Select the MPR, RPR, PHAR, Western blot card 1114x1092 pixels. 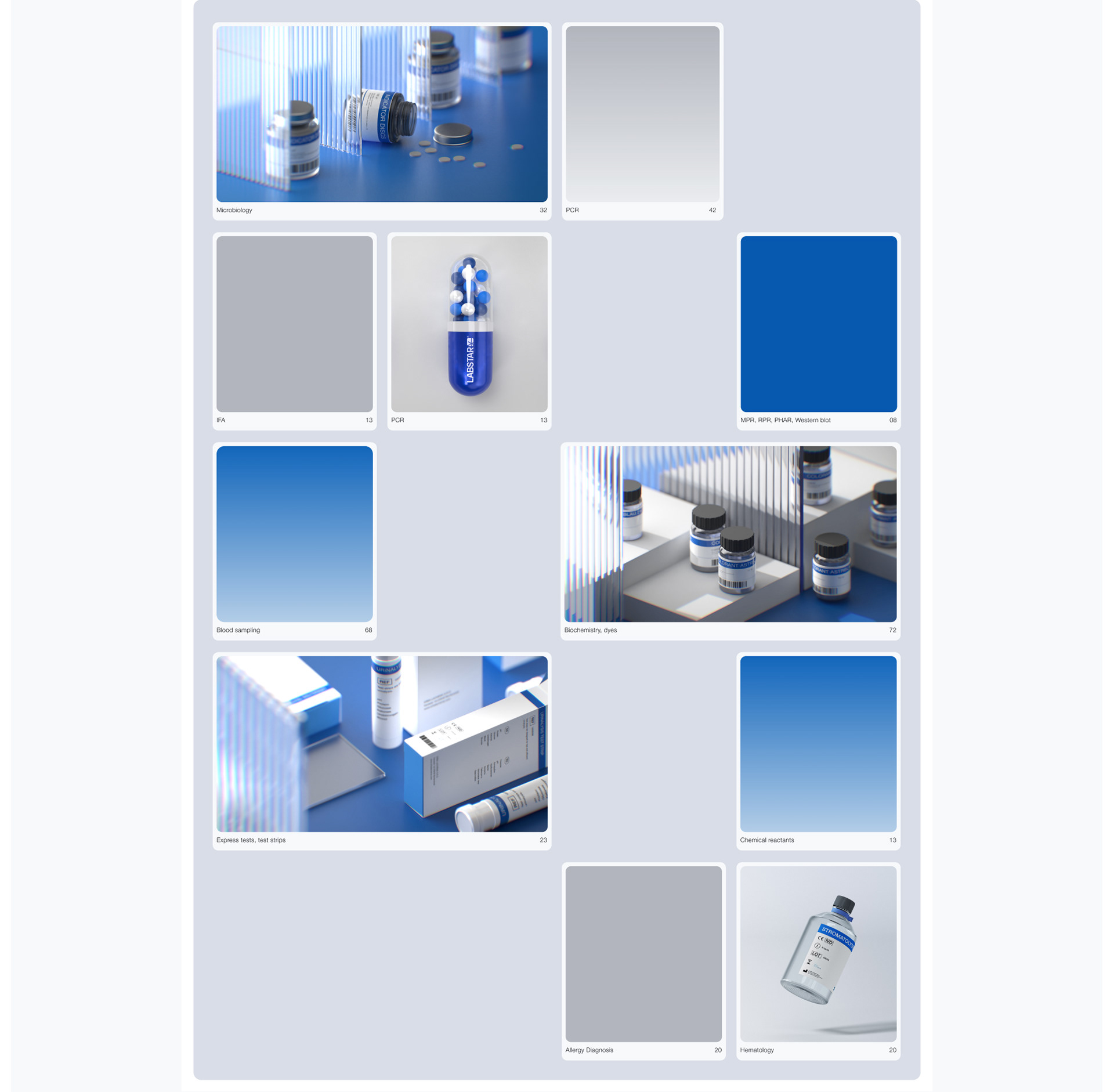(x=818, y=324)
